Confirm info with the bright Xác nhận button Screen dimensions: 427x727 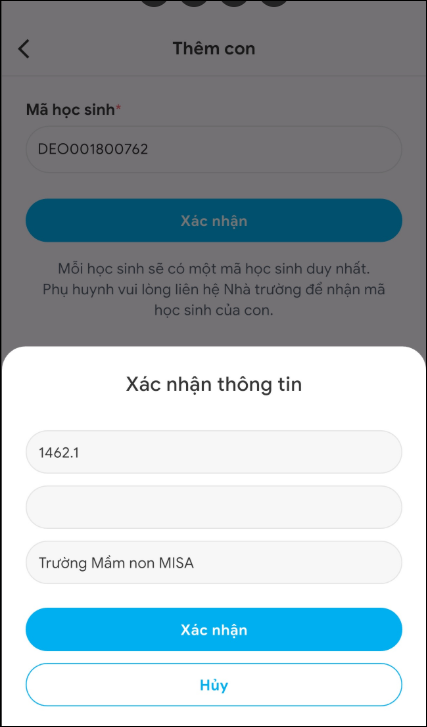click(214, 629)
